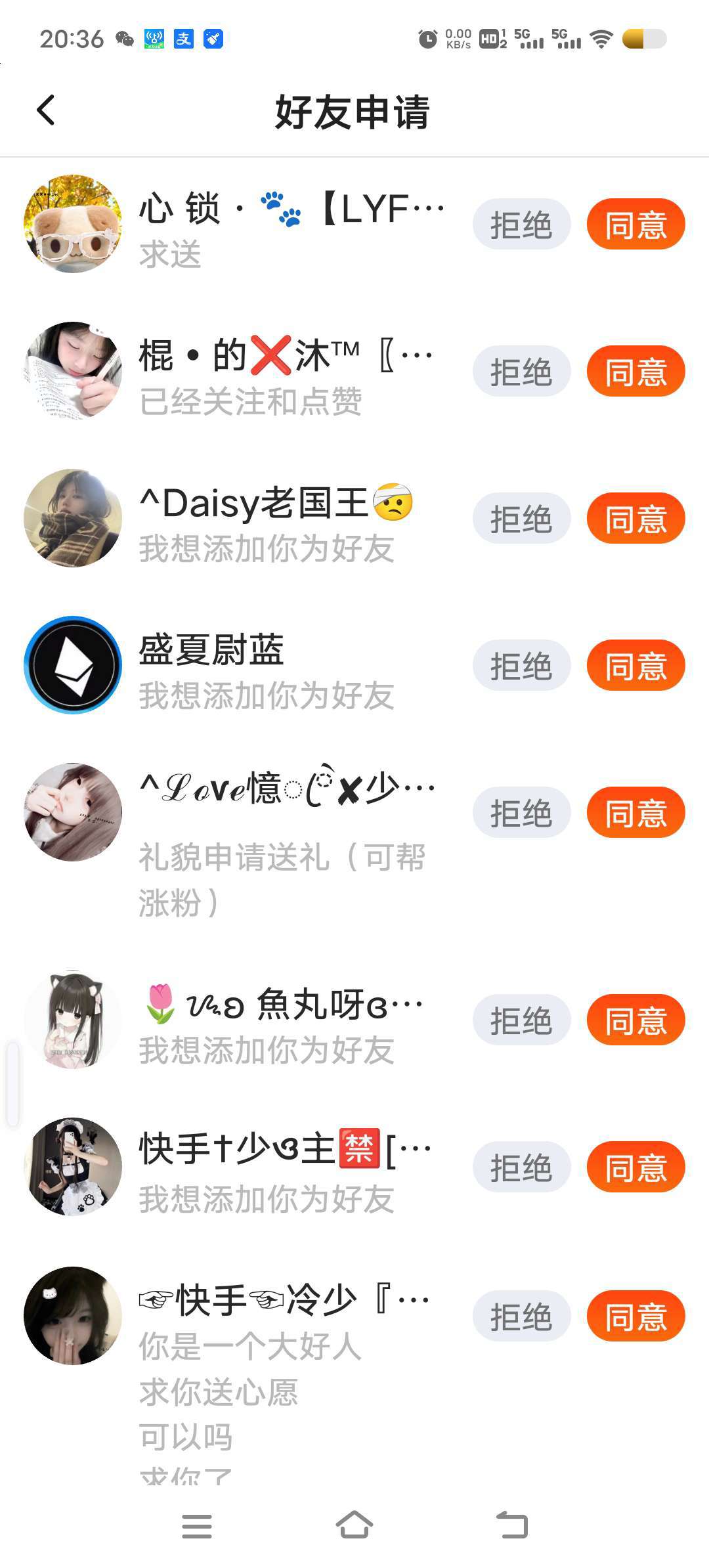Decline 快手冷少's friend request
This screenshot has height=1568, width=709.
[x=521, y=1317]
